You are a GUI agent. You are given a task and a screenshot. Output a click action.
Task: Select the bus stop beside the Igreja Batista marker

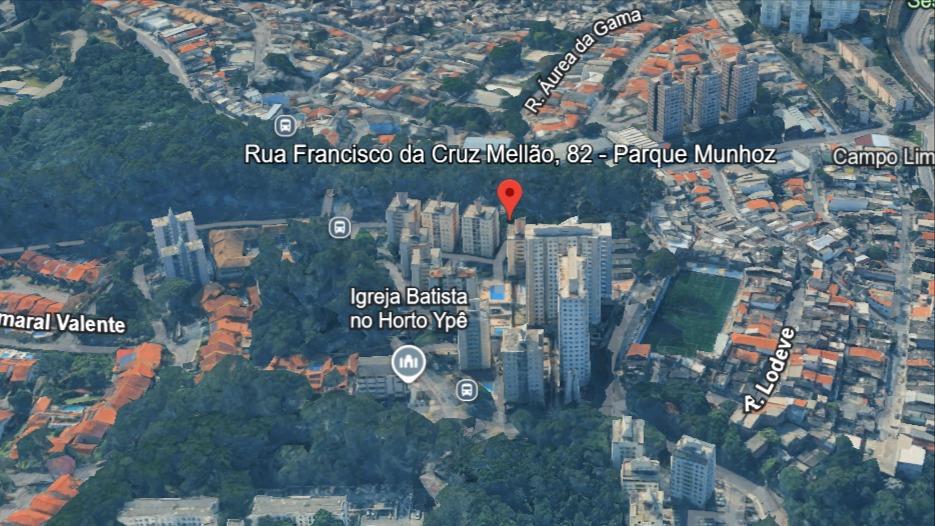pyautogui.click(x=466, y=390)
